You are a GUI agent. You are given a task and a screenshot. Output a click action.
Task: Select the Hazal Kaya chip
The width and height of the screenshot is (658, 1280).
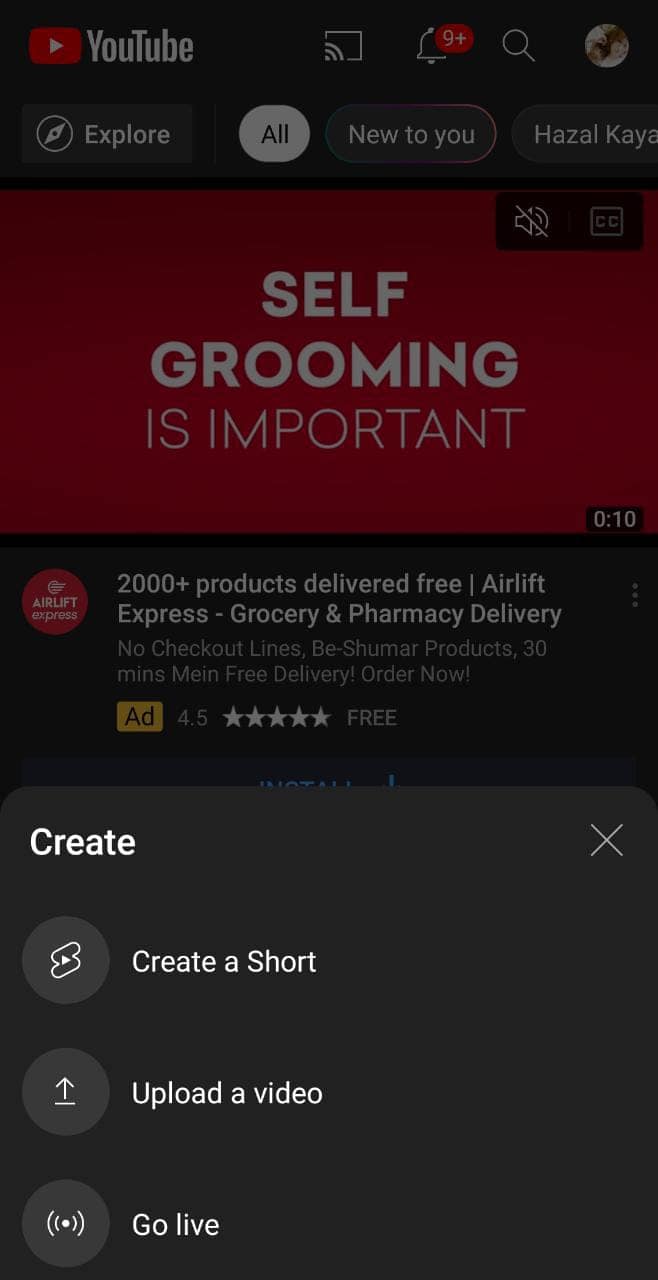tap(585, 134)
